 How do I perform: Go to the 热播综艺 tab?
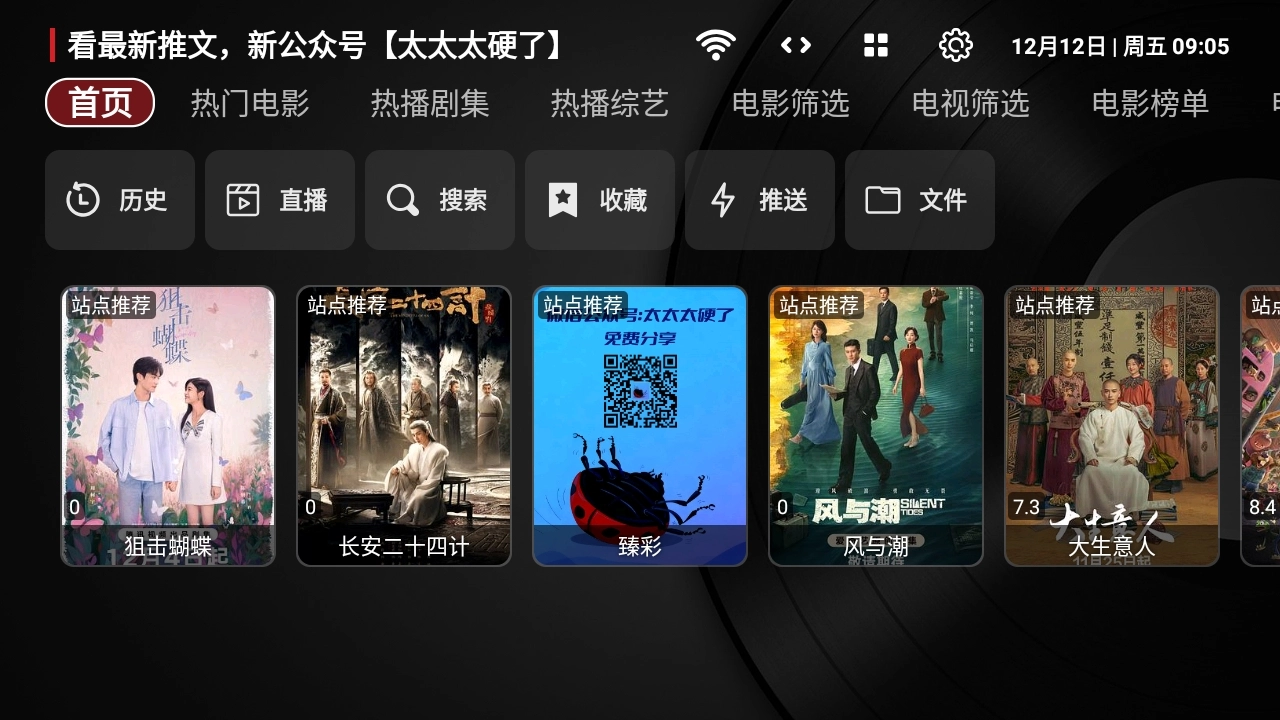click(610, 103)
